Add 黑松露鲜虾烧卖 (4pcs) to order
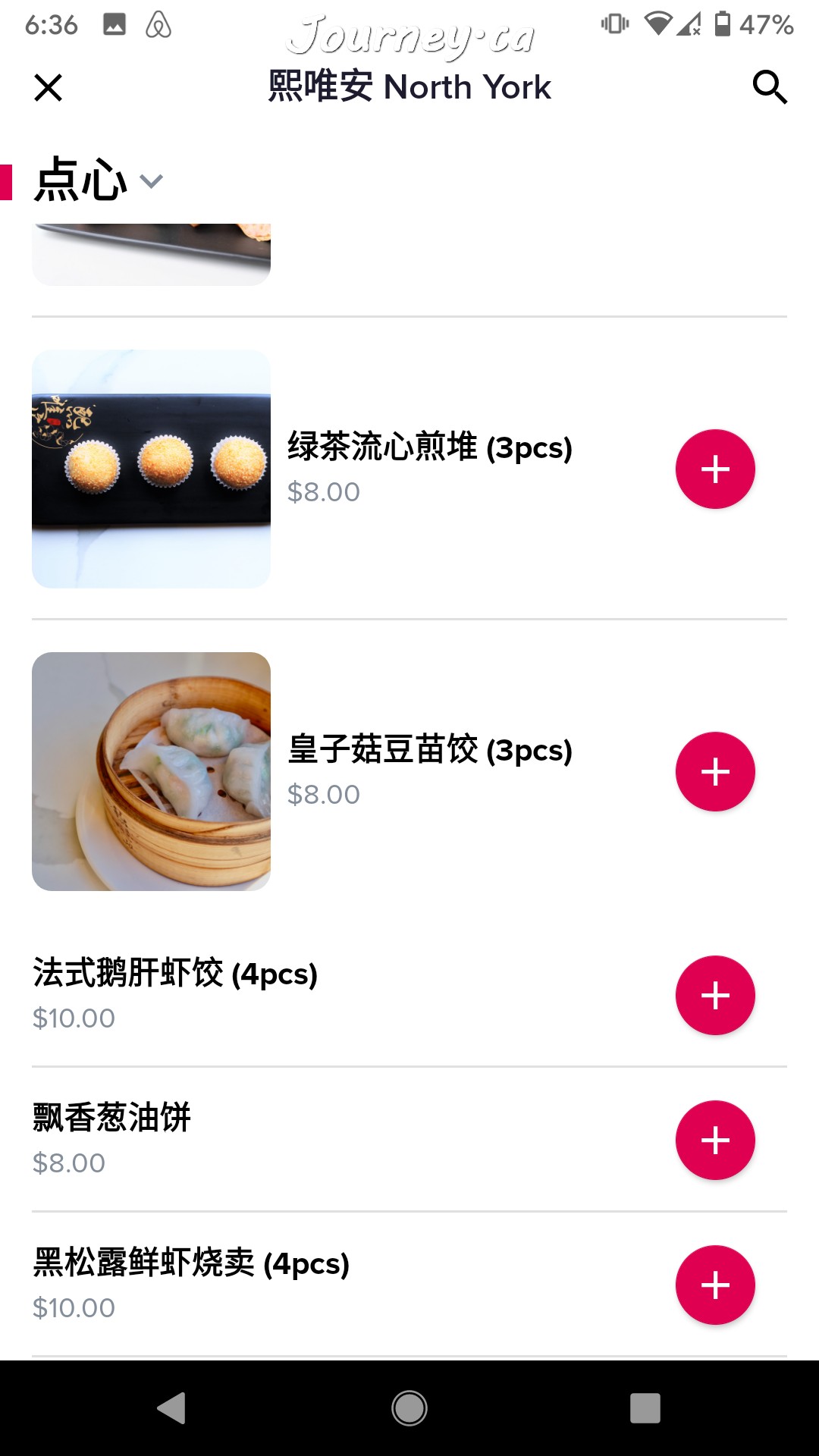The height and width of the screenshot is (1456, 819). (x=715, y=1285)
